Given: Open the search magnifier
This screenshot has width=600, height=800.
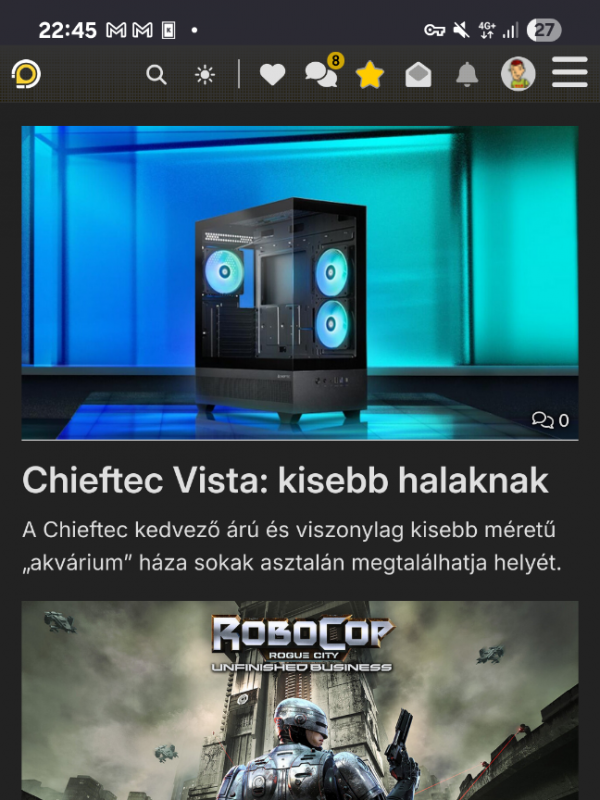Looking at the screenshot, I should point(156,74).
